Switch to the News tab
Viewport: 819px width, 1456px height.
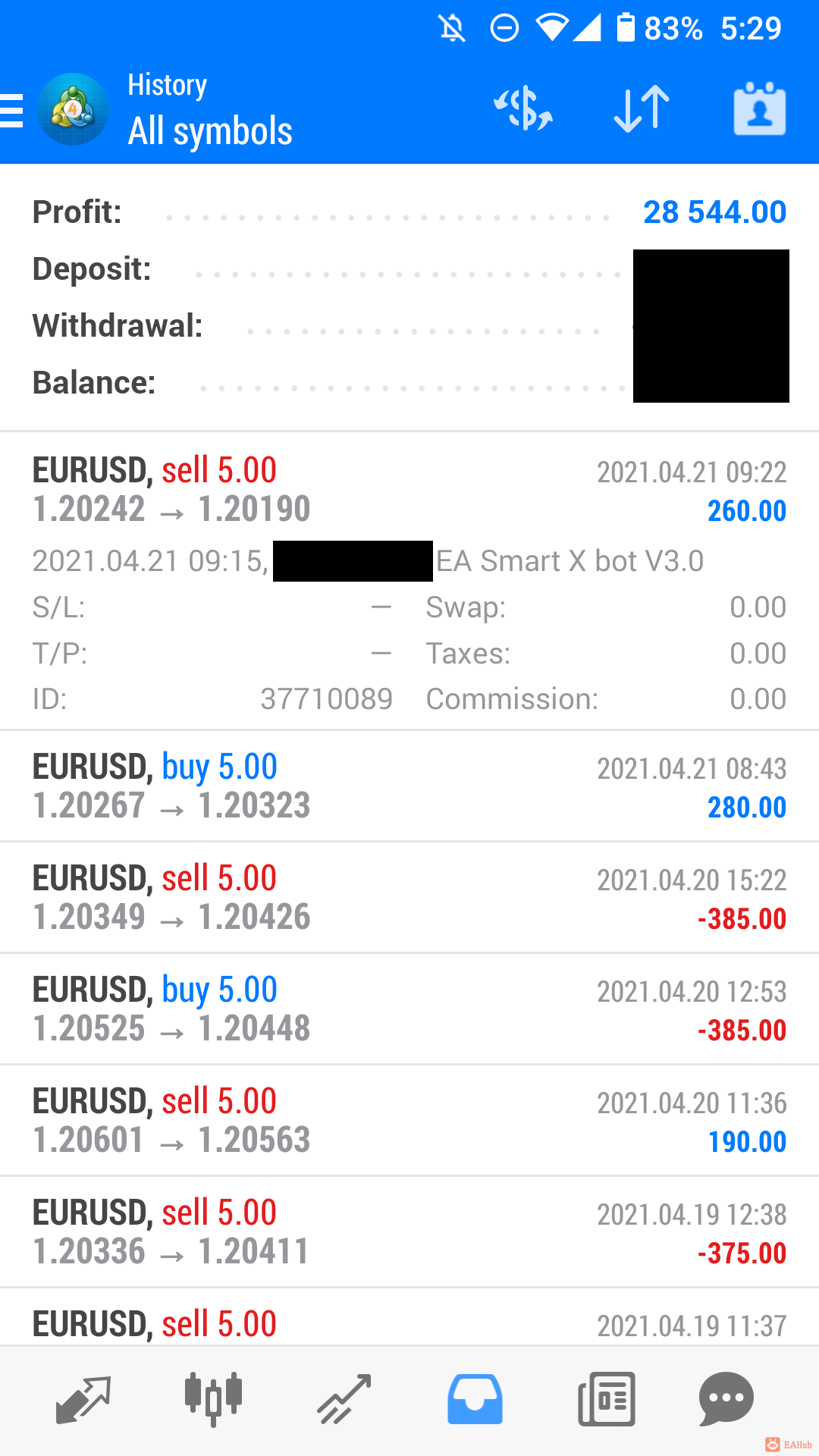(606, 1399)
